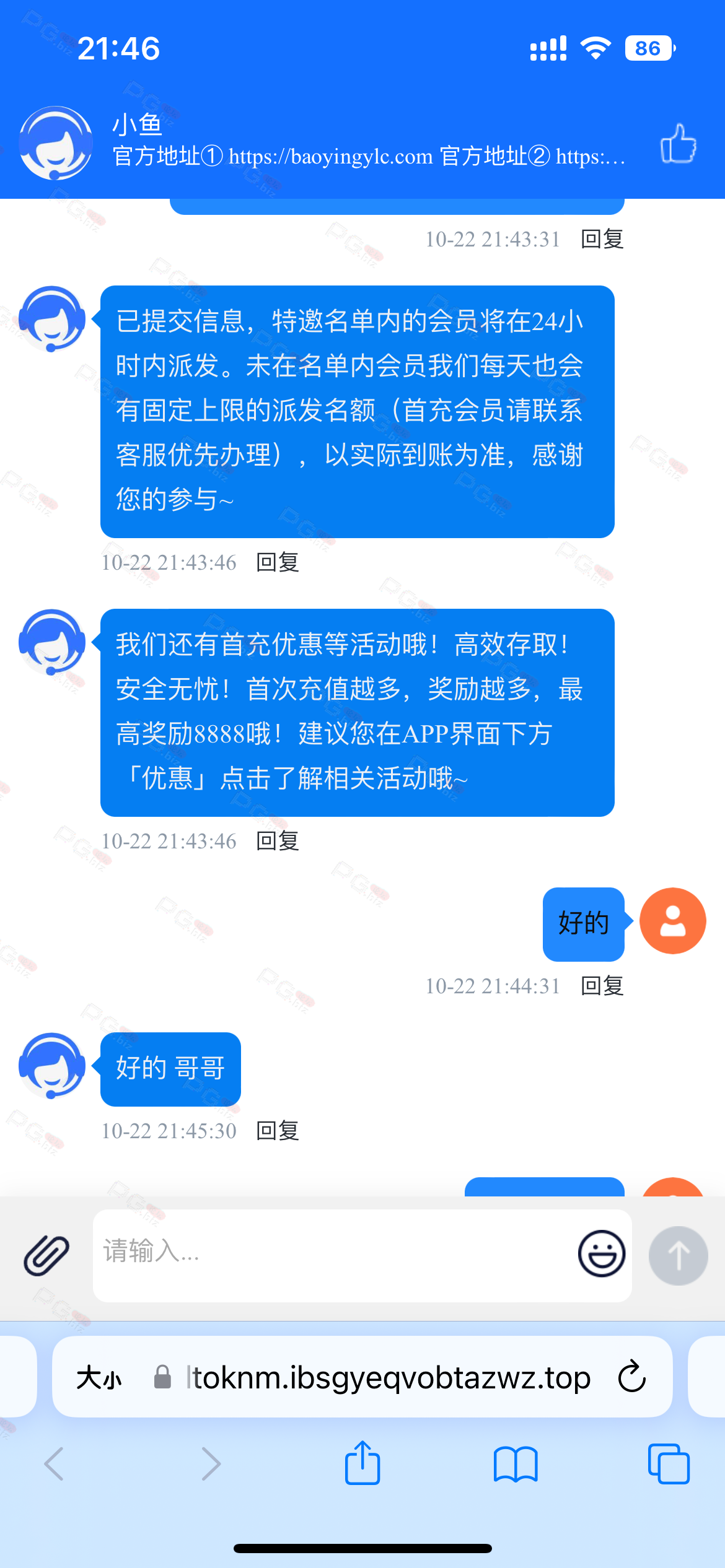Select the browser address bar URL
Screen dimensions: 725x1568
tap(388, 1379)
